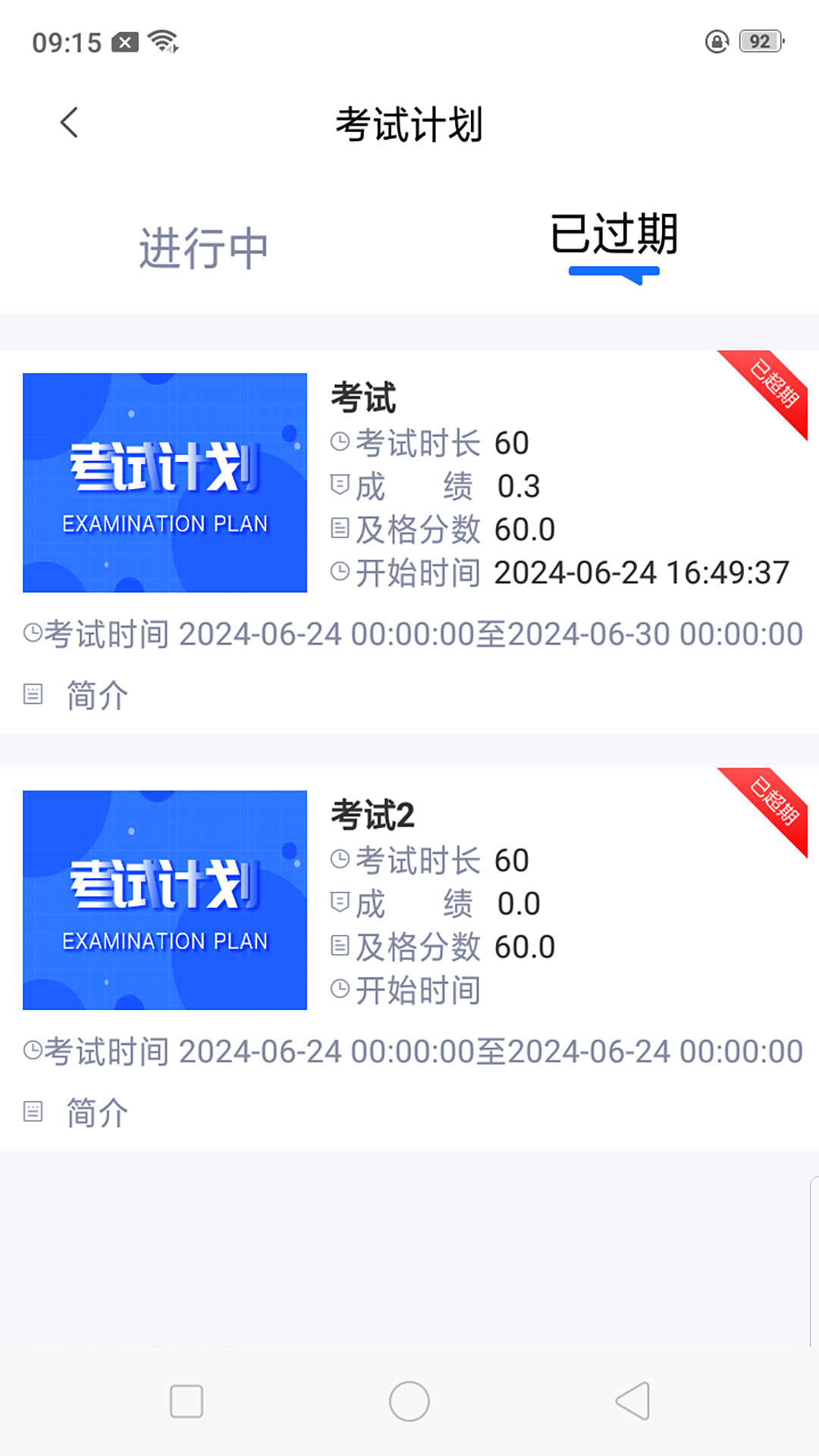Image resolution: width=819 pixels, height=1456 pixels.
Task: Switch to the 进行中 tab
Action: [202, 246]
